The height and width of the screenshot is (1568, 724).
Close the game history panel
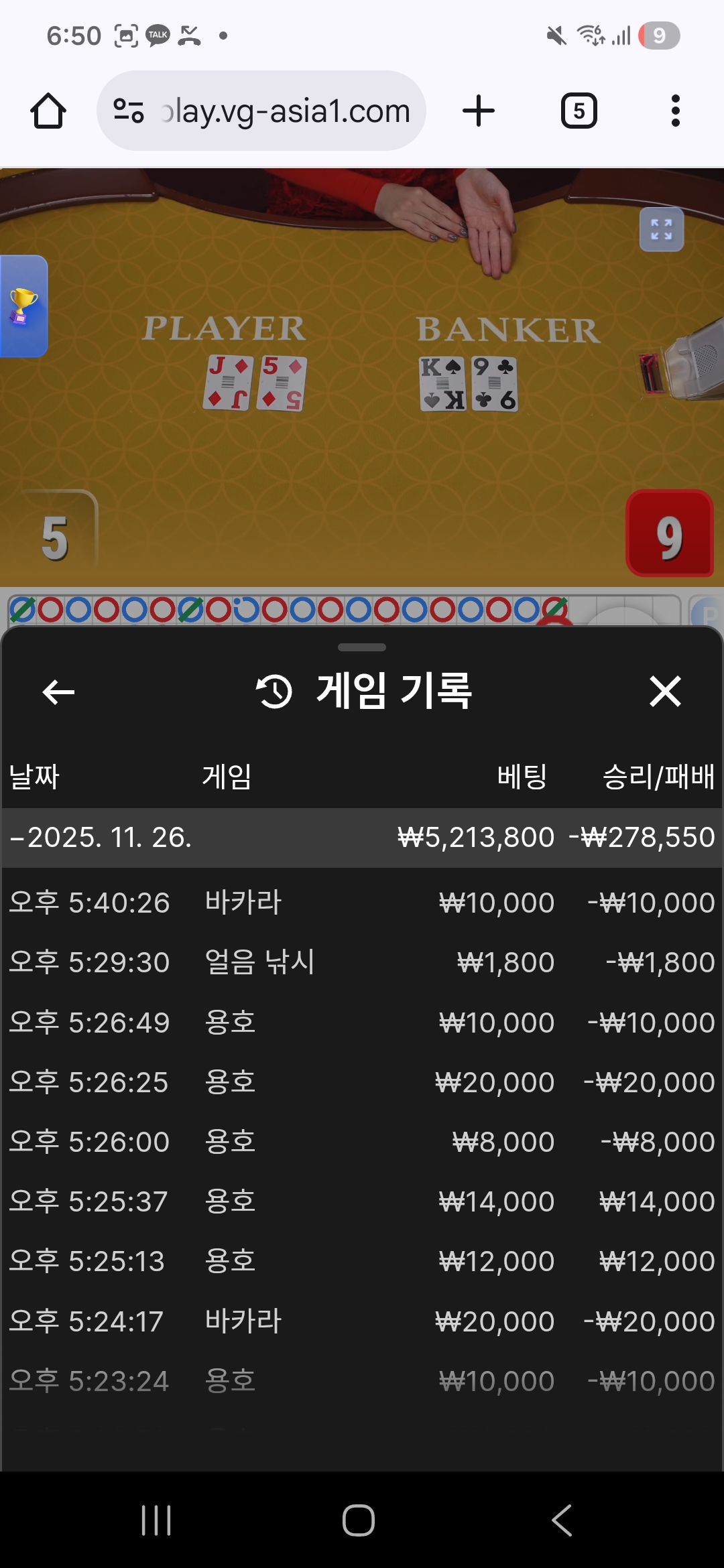tap(665, 692)
